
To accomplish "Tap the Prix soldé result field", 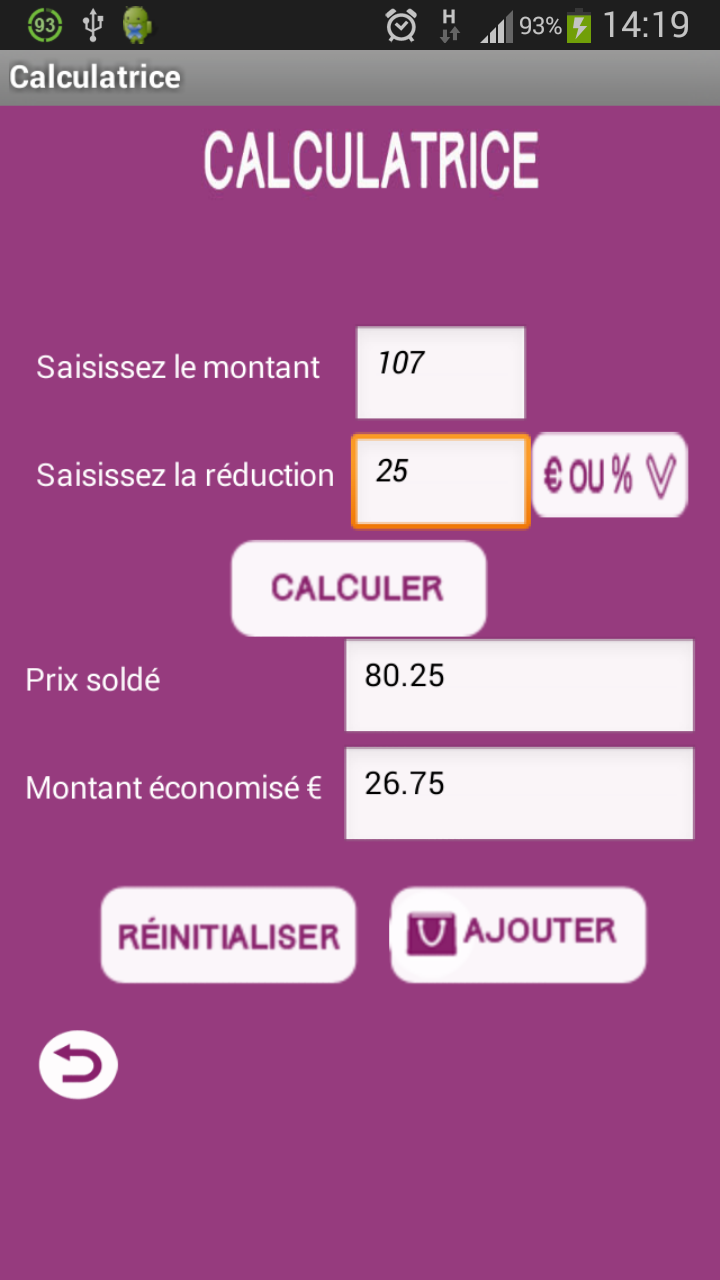I will (x=519, y=686).
